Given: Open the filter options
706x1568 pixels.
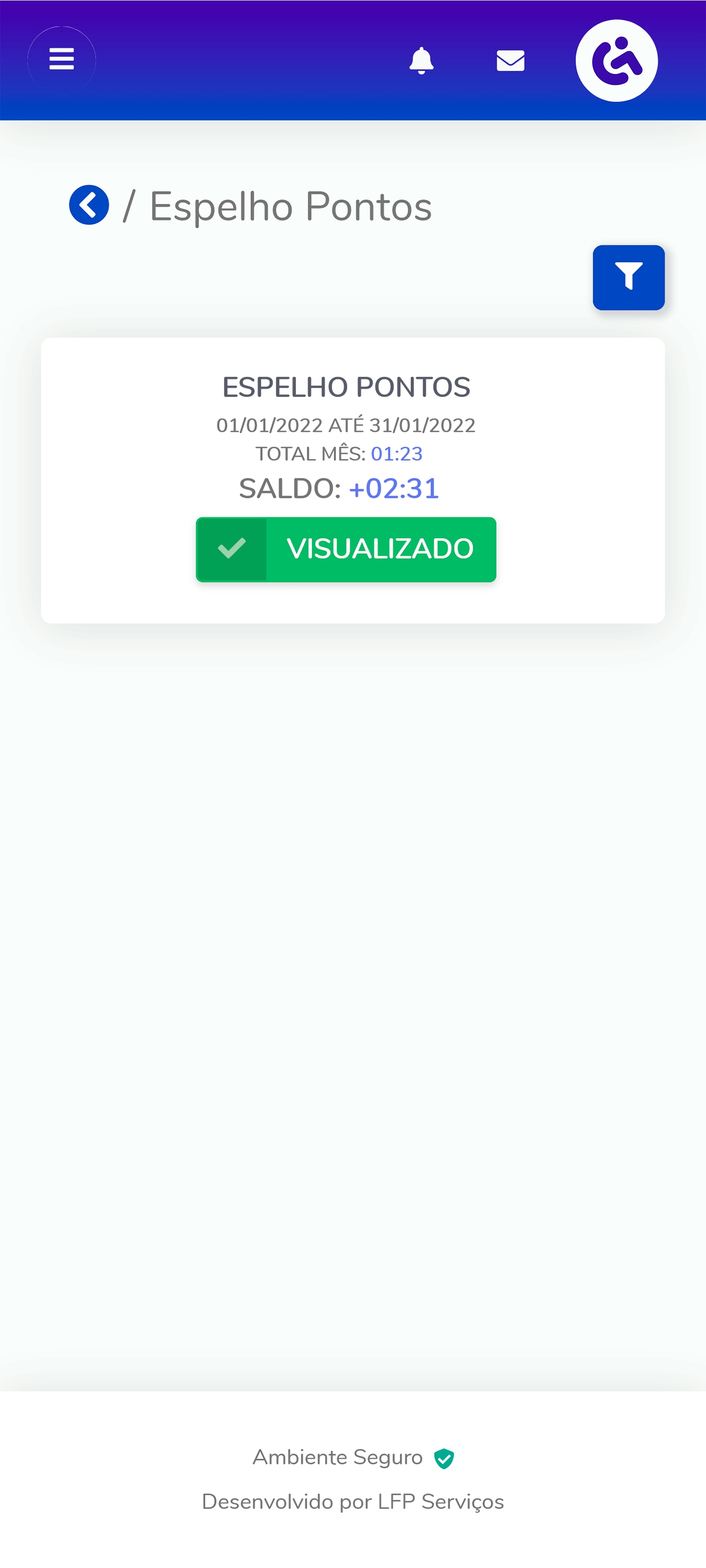Looking at the screenshot, I should [628, 277].
